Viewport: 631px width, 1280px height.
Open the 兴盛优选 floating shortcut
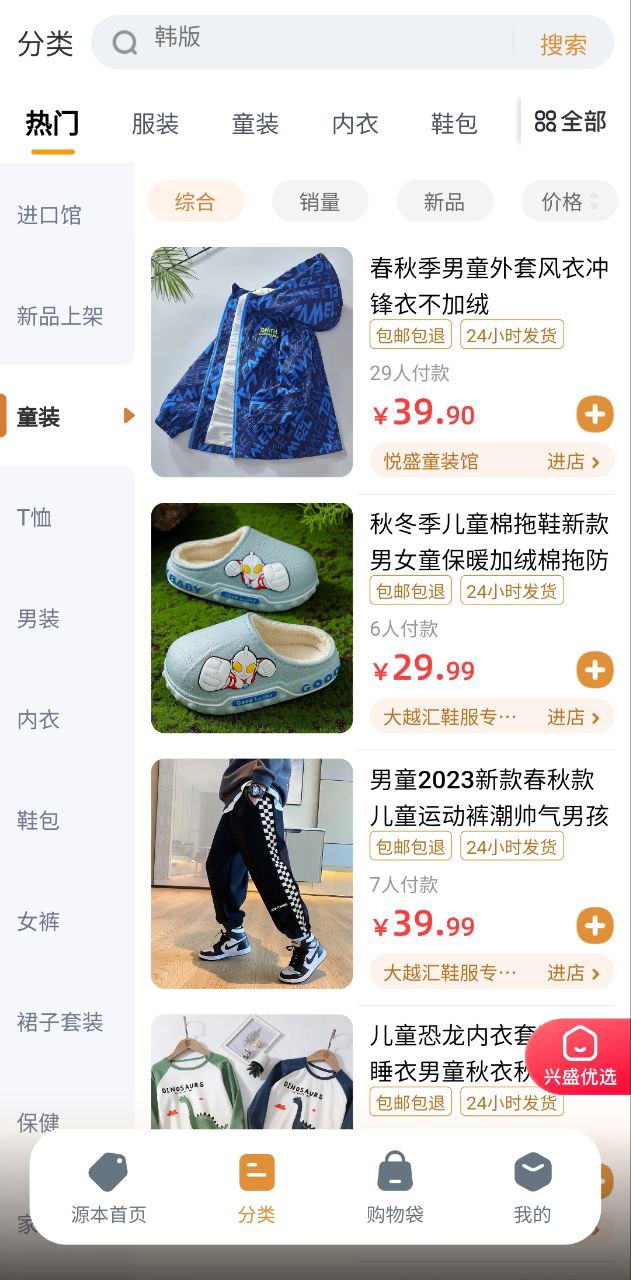click(x=579, y=1057)
